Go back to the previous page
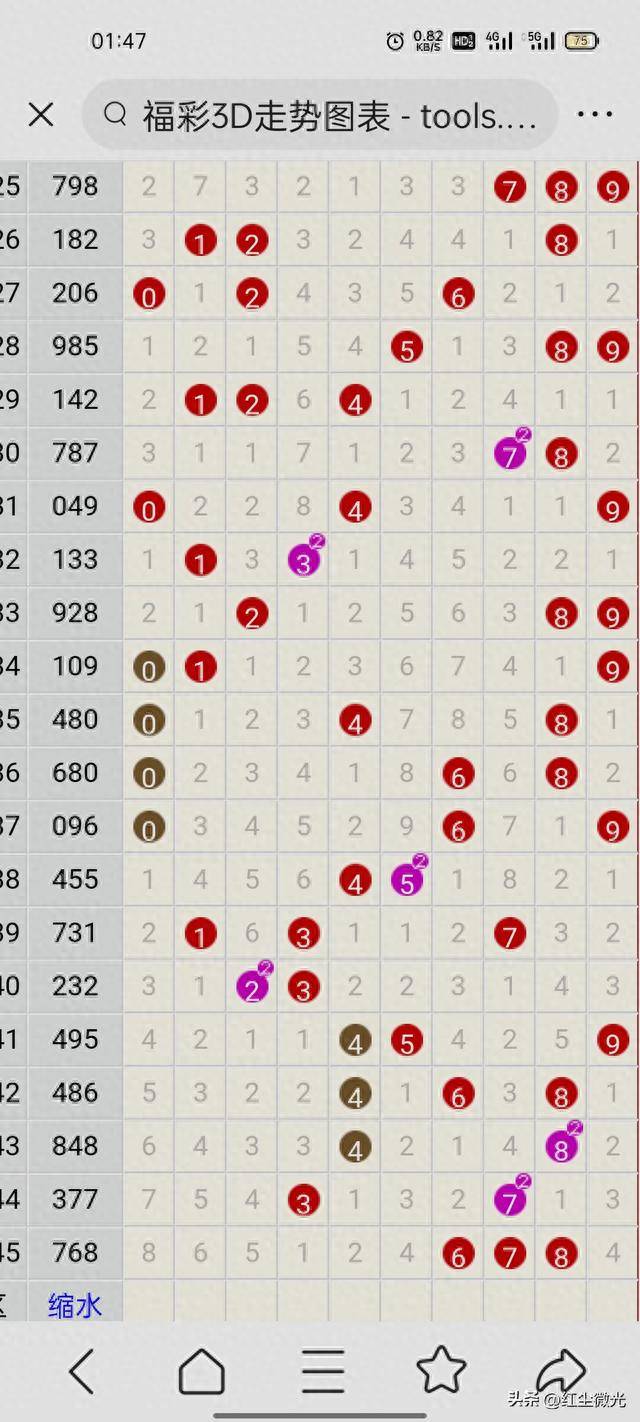Screen dimensions: 640x1422 82,1371
